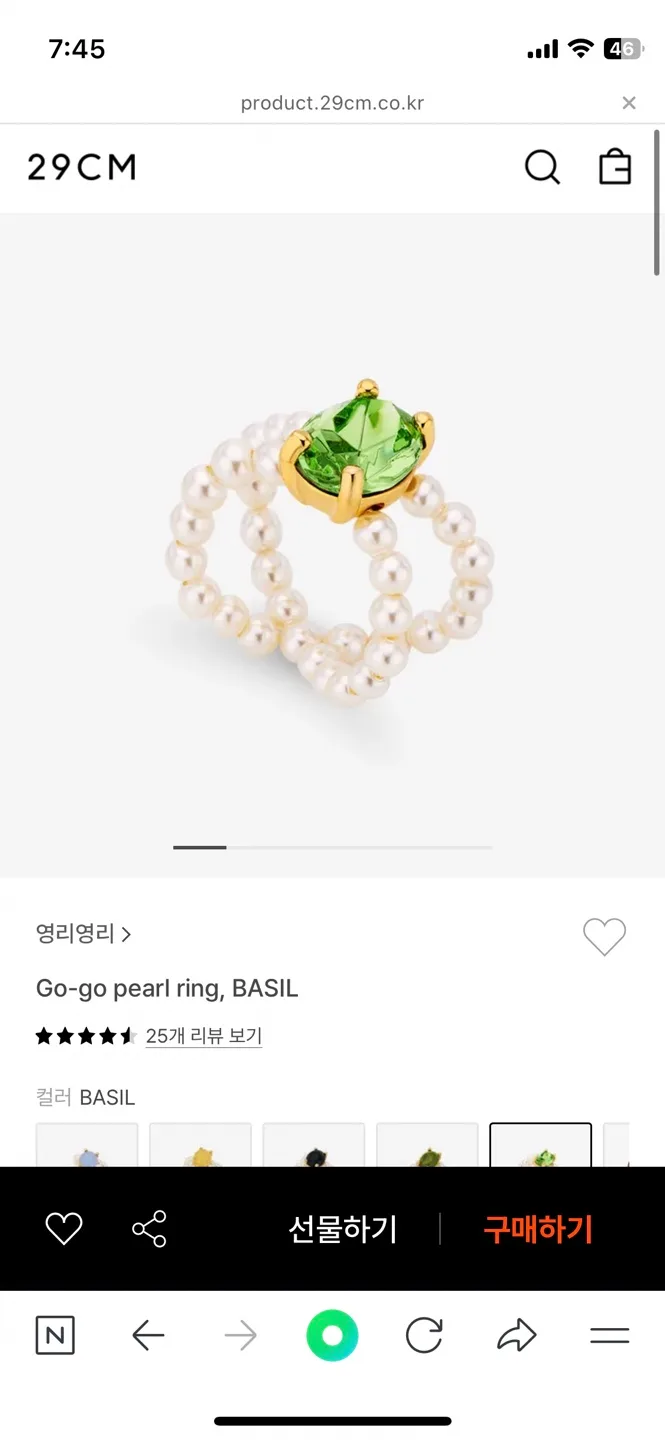Open the browser menu lines
The image size is (665, 1440).
pyautogui.click(x=609, y=1335)
